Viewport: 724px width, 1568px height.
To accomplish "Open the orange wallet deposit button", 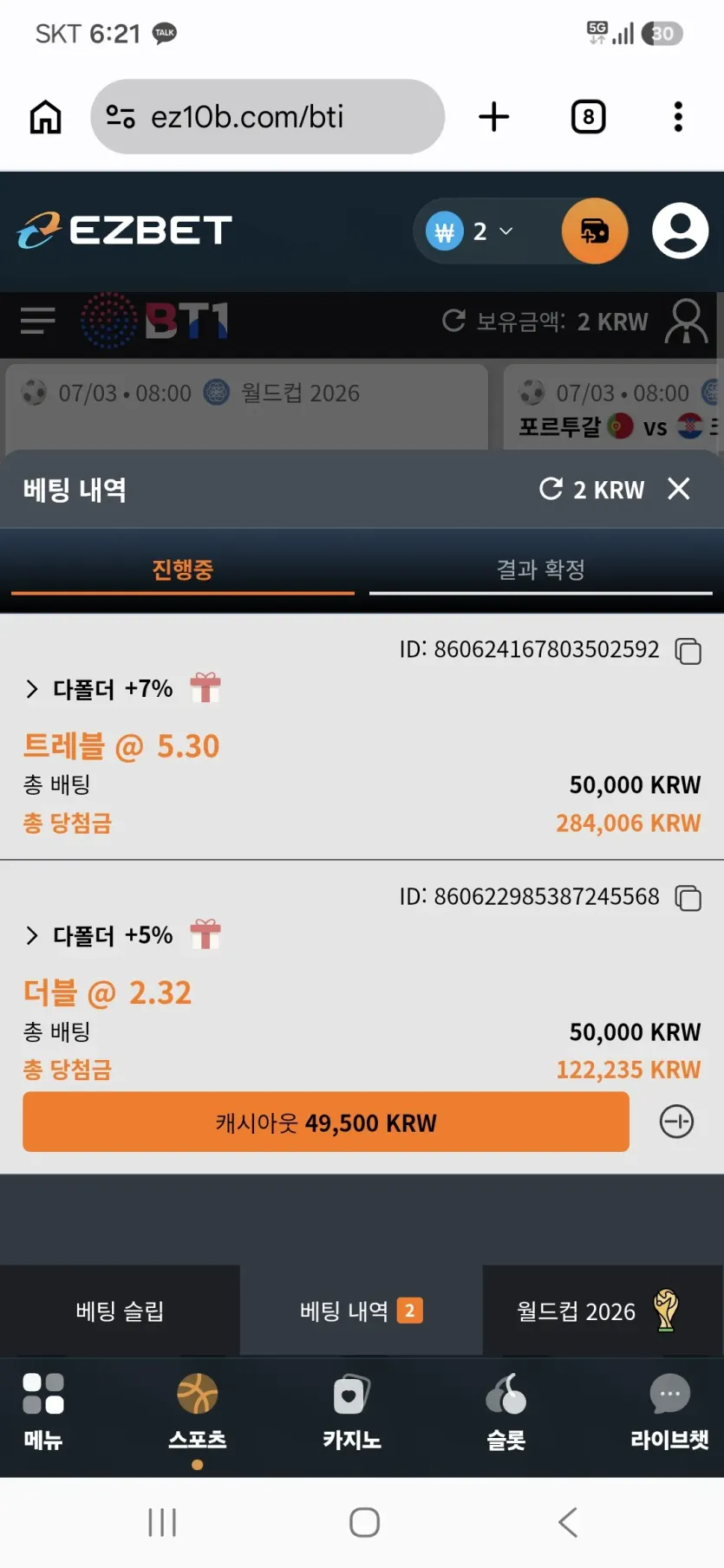I will point(595,231).
